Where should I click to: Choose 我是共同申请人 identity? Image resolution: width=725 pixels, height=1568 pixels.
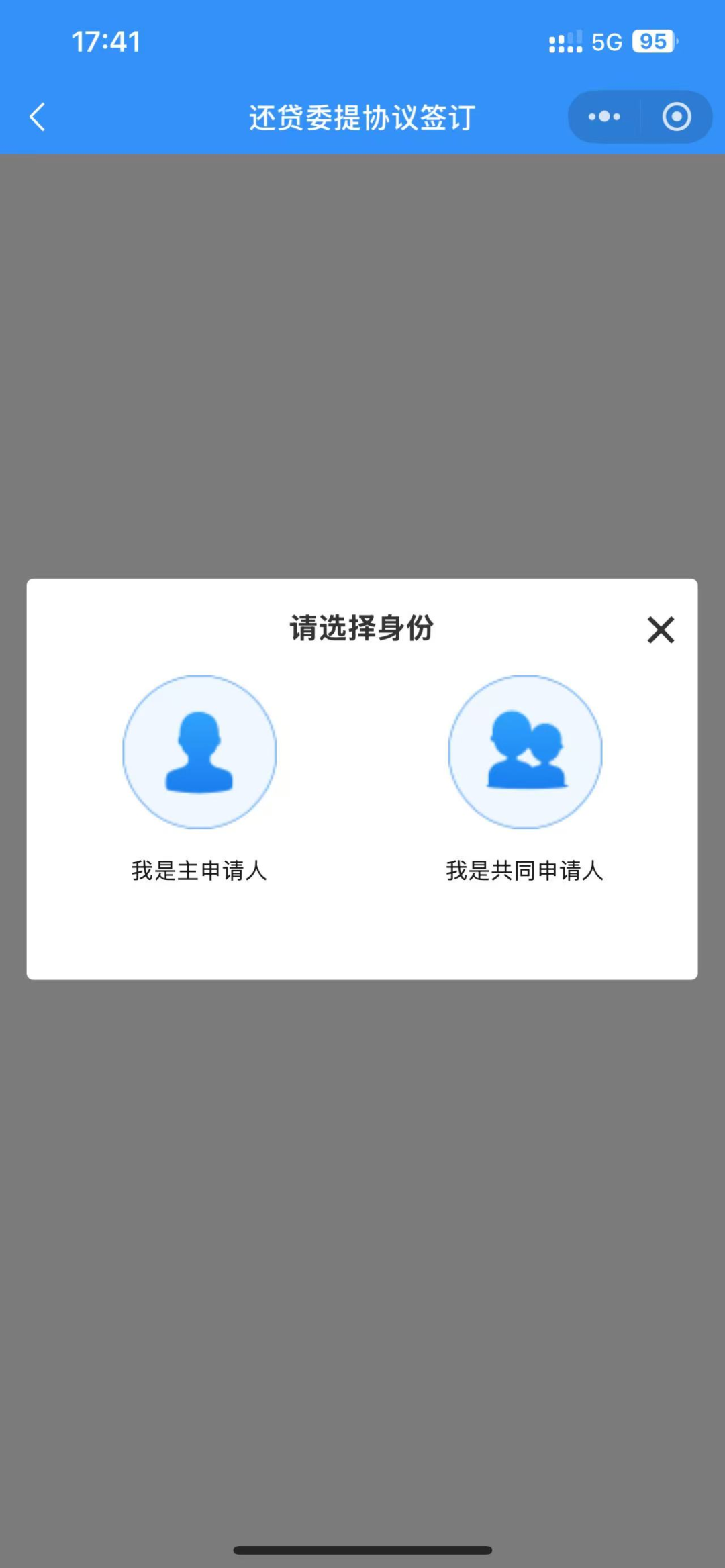pyautogui.click(x=525, y=752)
